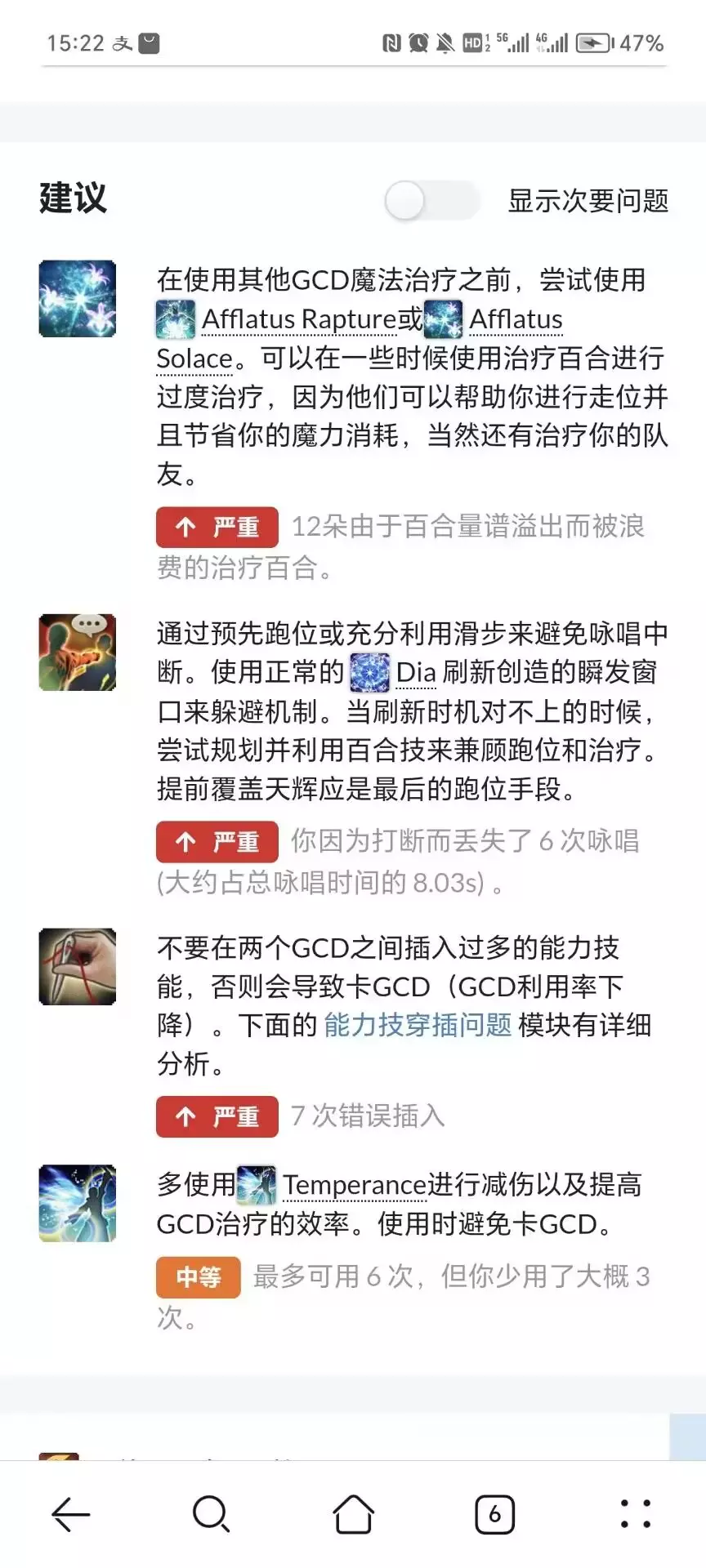Tap the back arrow in navigation bar
Screen dimensions: 706x1568
pyautogui.click(x=70, y=1515)
